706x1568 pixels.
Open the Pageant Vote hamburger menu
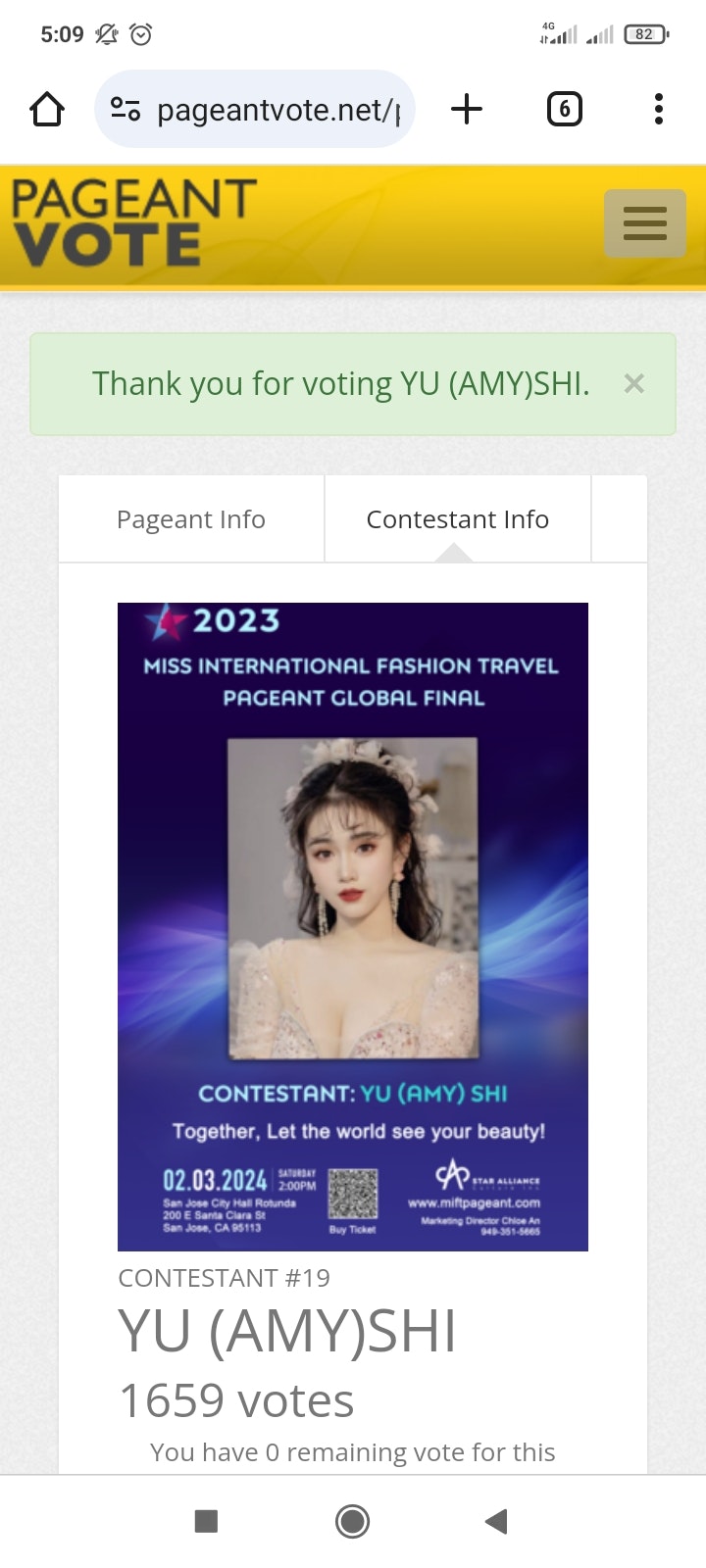pyautogui.click(x=644, y=223)
